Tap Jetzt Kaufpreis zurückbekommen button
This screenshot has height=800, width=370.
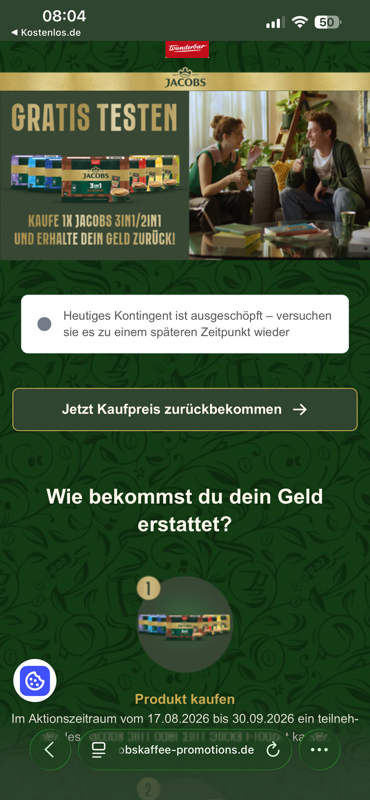(185, 409)
